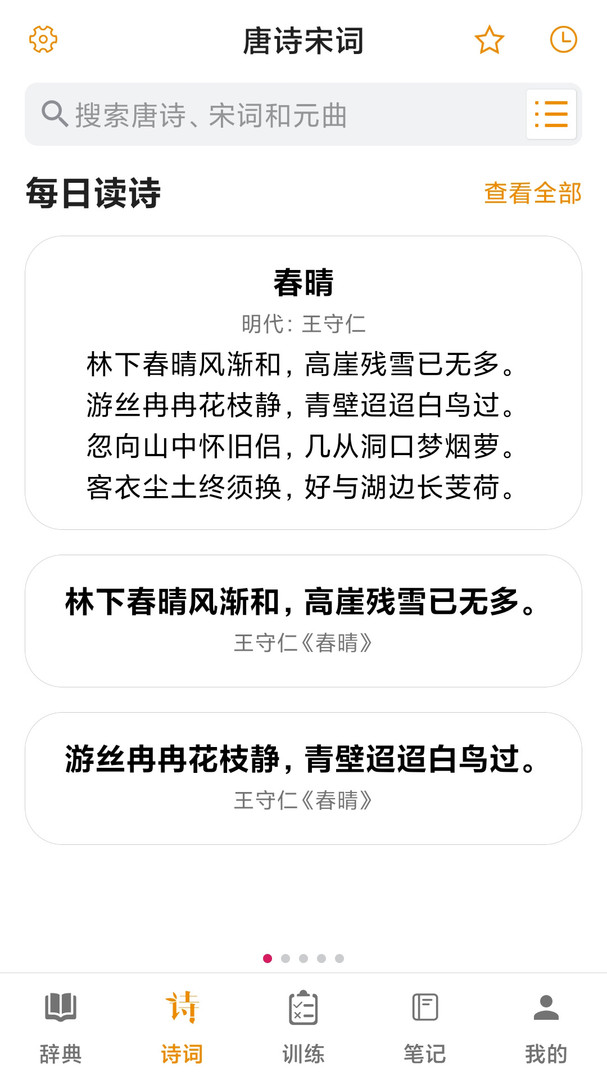The image size is (607, 1080).
Task: Open the settings gear icon
Action: (43, 40)
